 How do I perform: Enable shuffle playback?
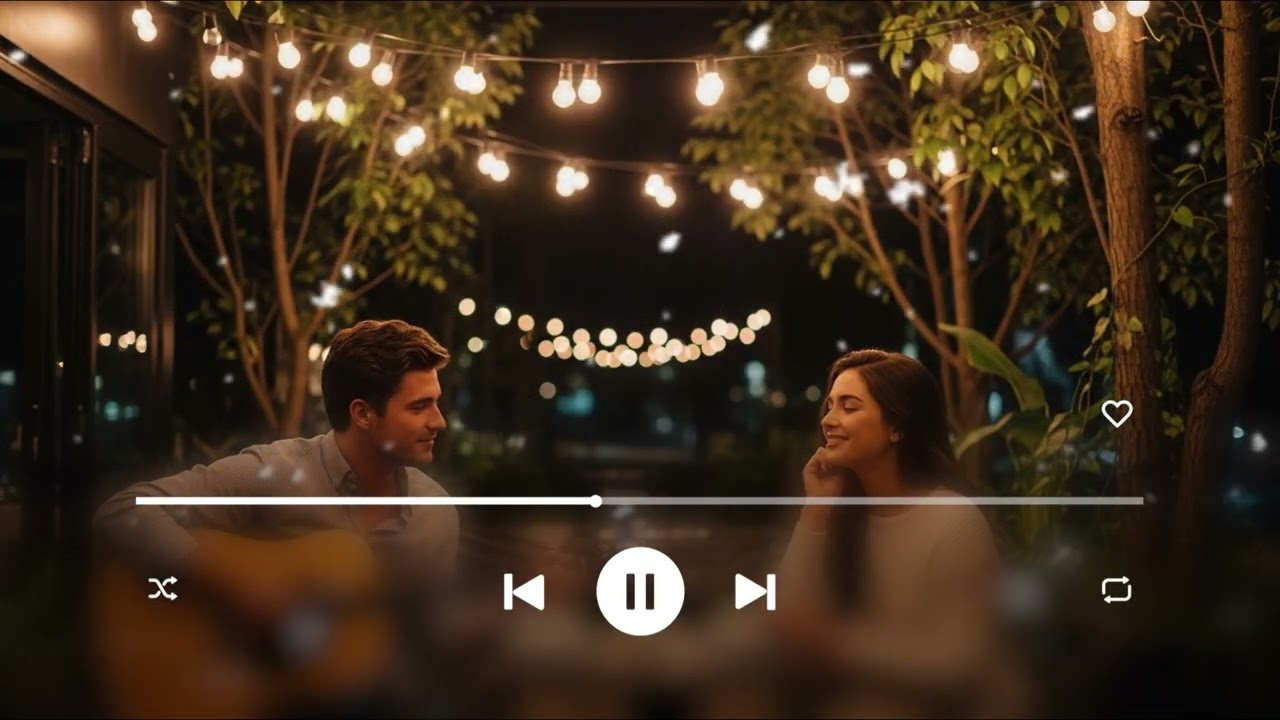(x=162, y=589)
